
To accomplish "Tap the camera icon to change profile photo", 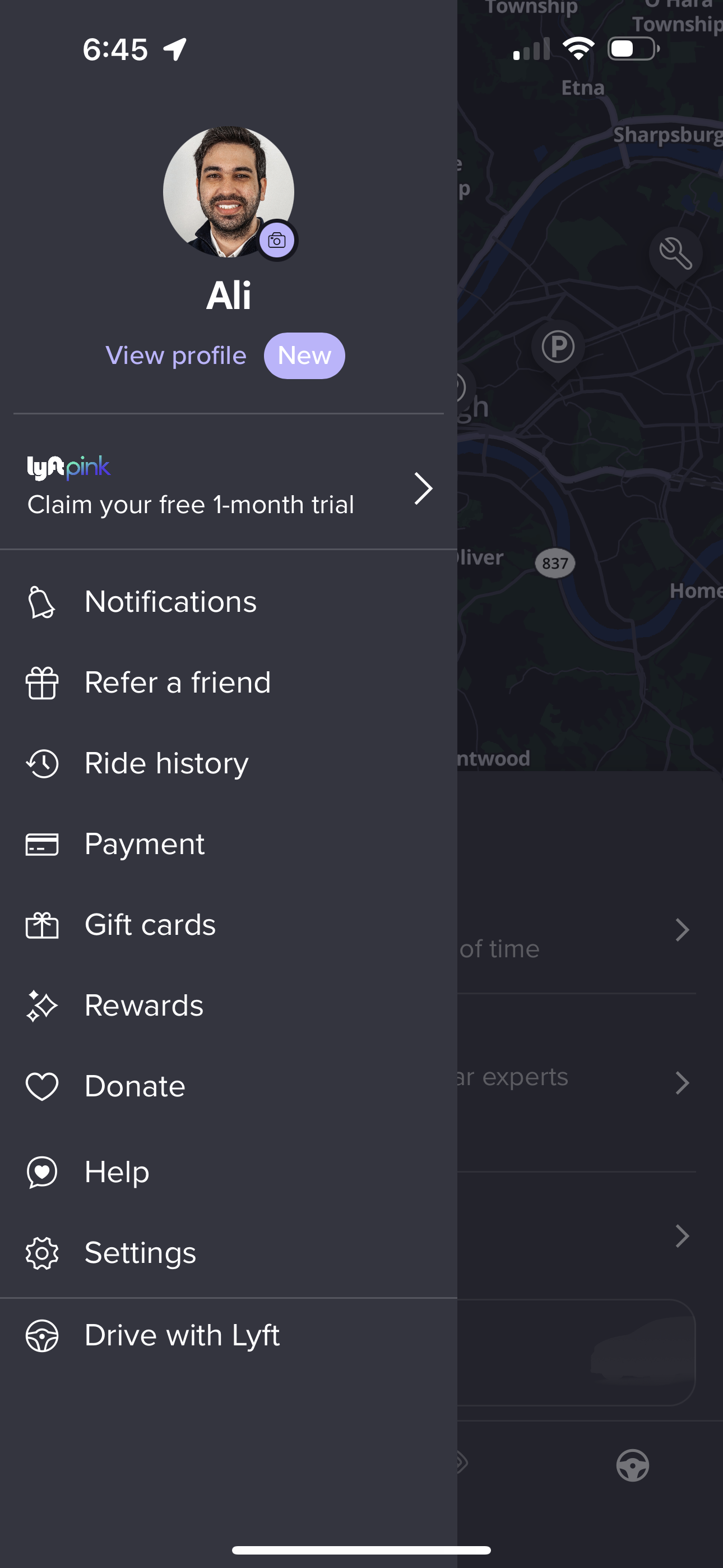I will 277,241.
